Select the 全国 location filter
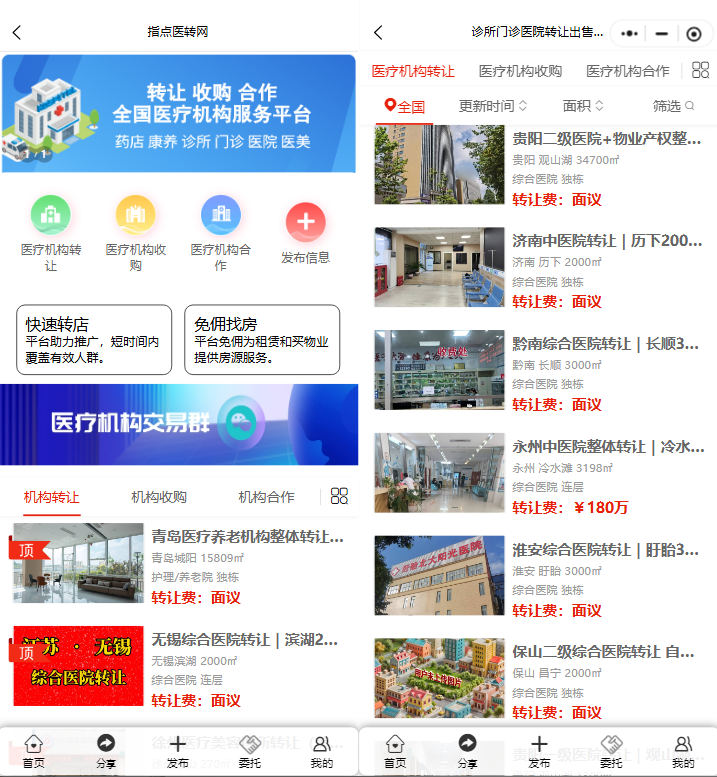The width and height of the screenshot is (717, 777). (406, 106)
